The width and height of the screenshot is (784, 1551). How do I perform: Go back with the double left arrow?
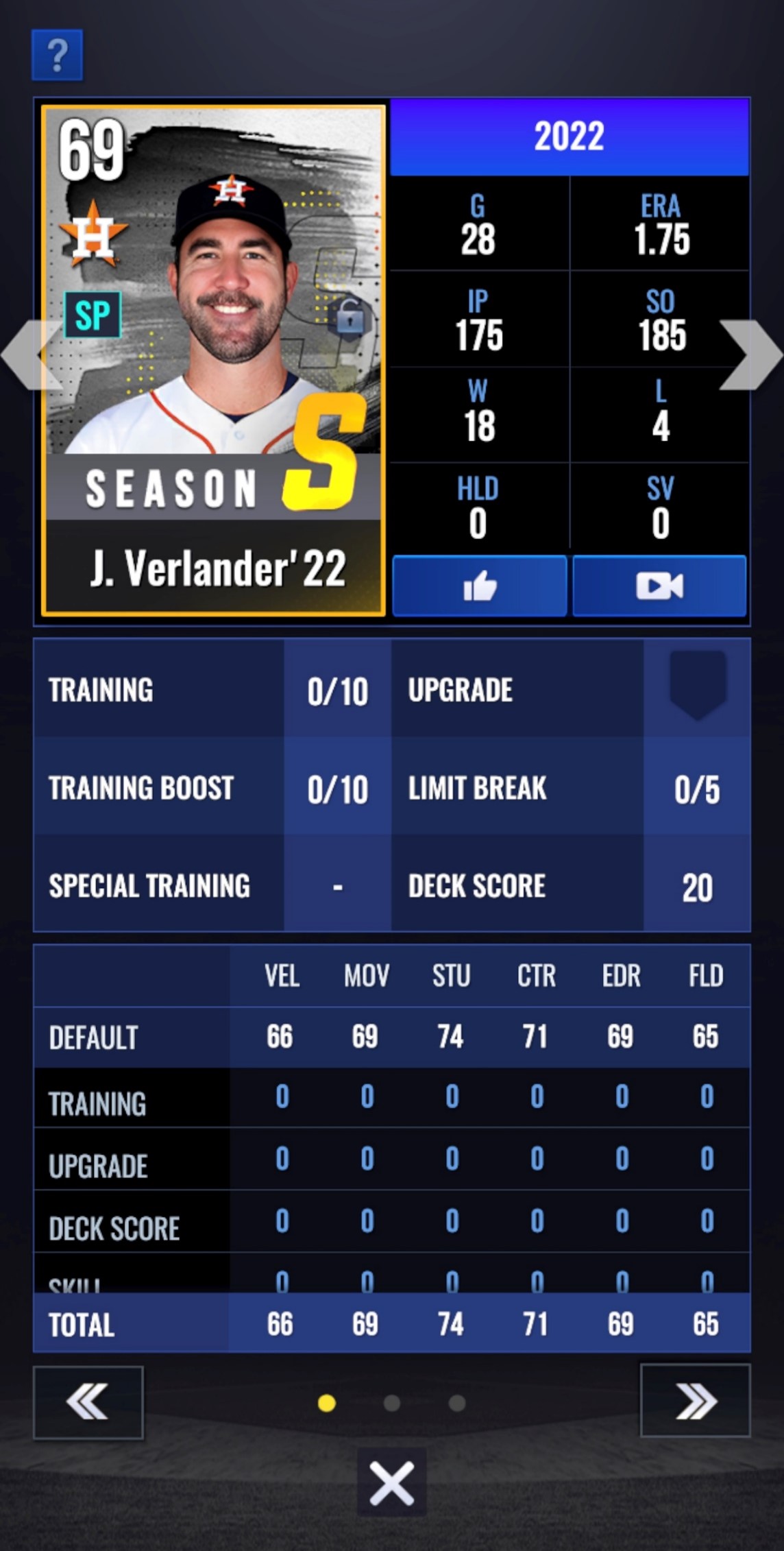88,1402
